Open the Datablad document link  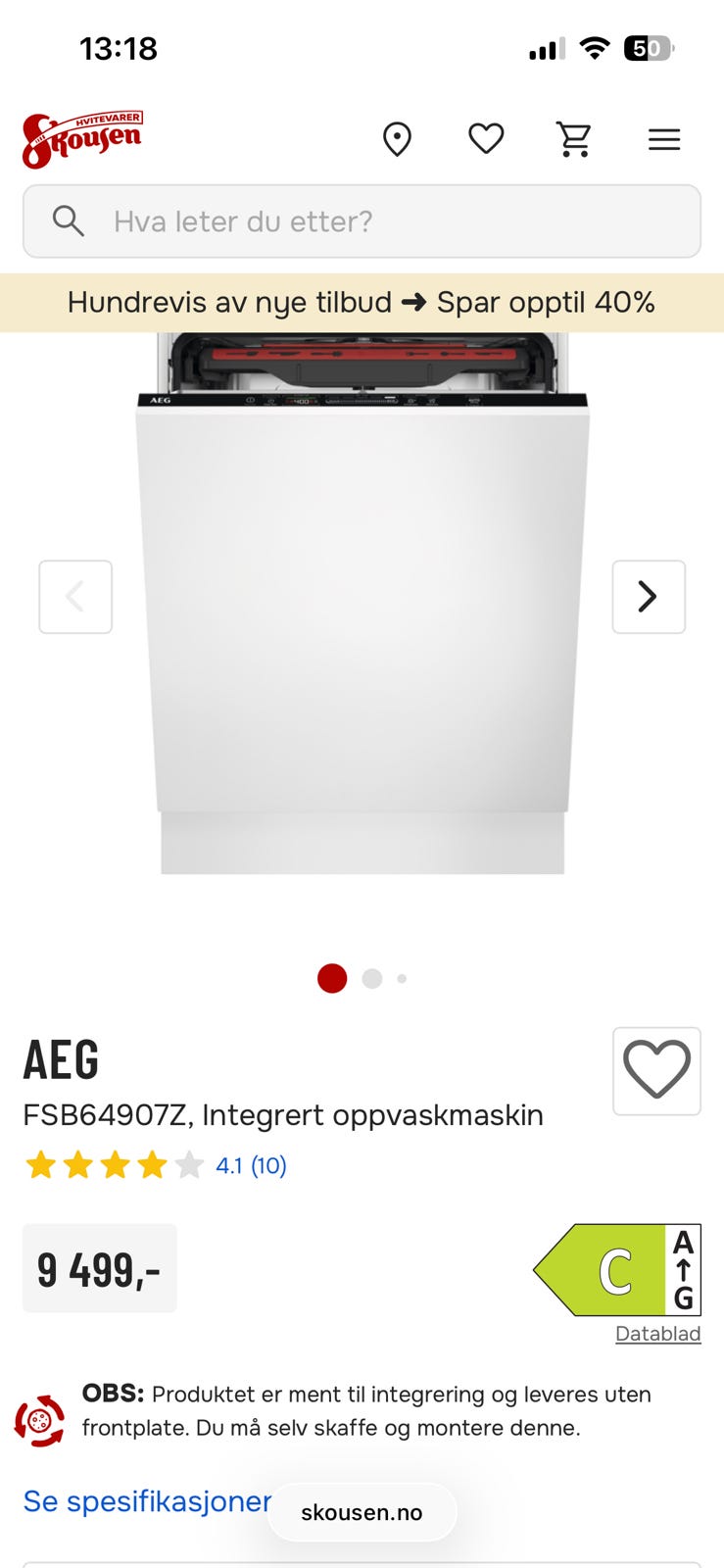click(657, 1333)
